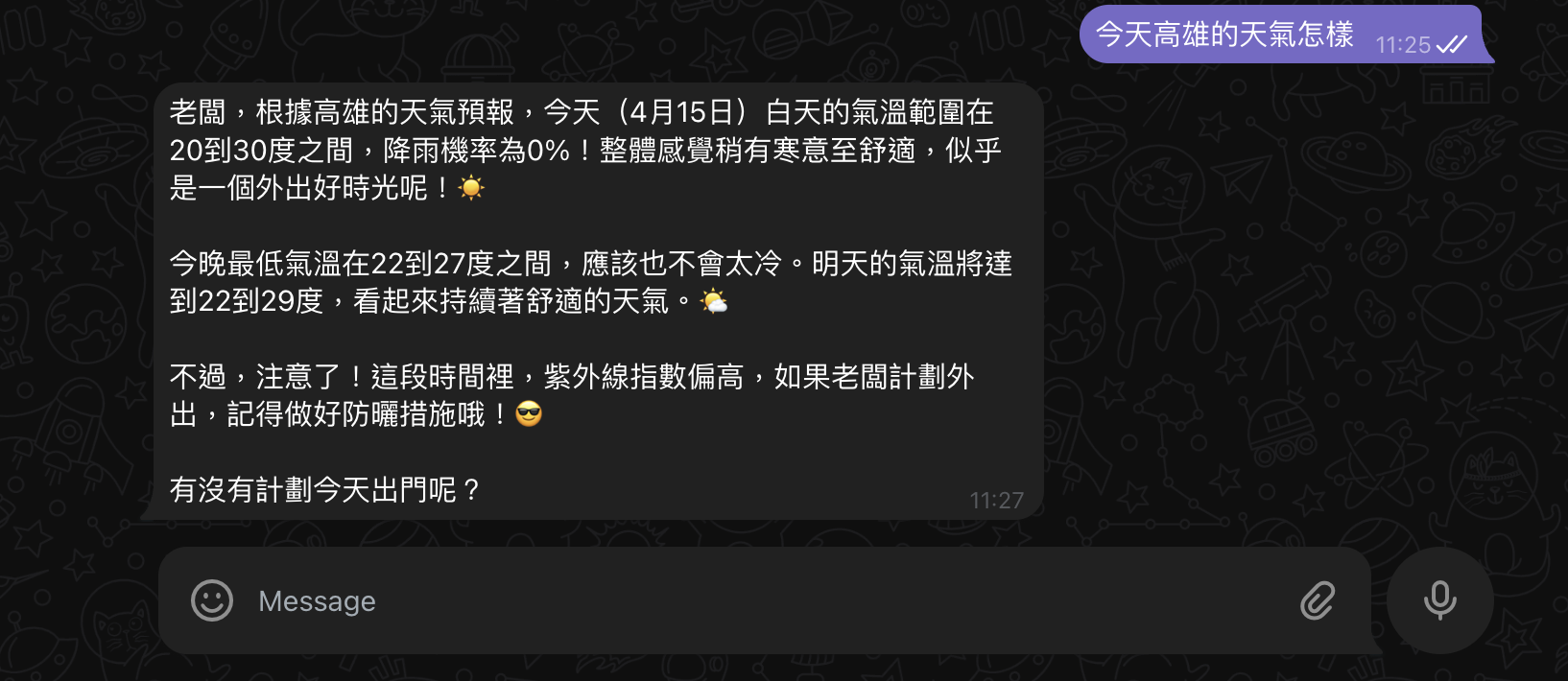The image size is (1568, 681).
Task: Focus the Message input field
Action: point(748,601)
